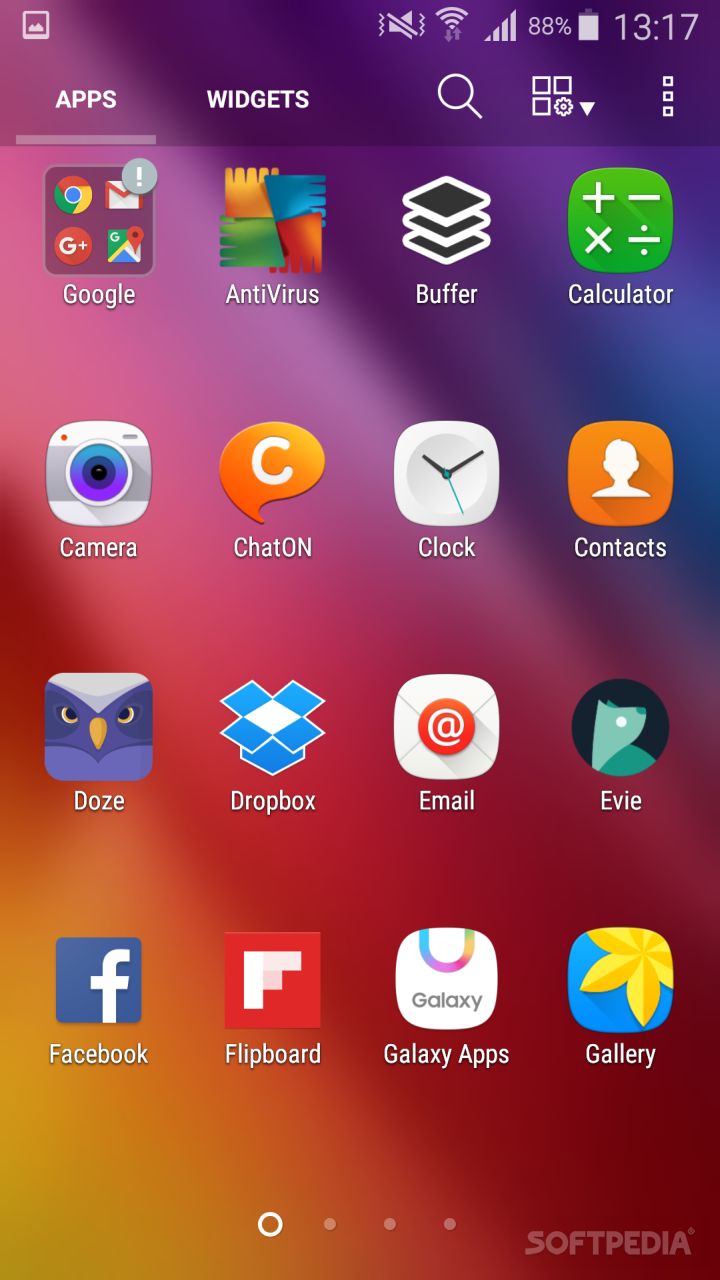Switch to the Widgets tab
The image size is (720, 1280).
tap(258, 99)
